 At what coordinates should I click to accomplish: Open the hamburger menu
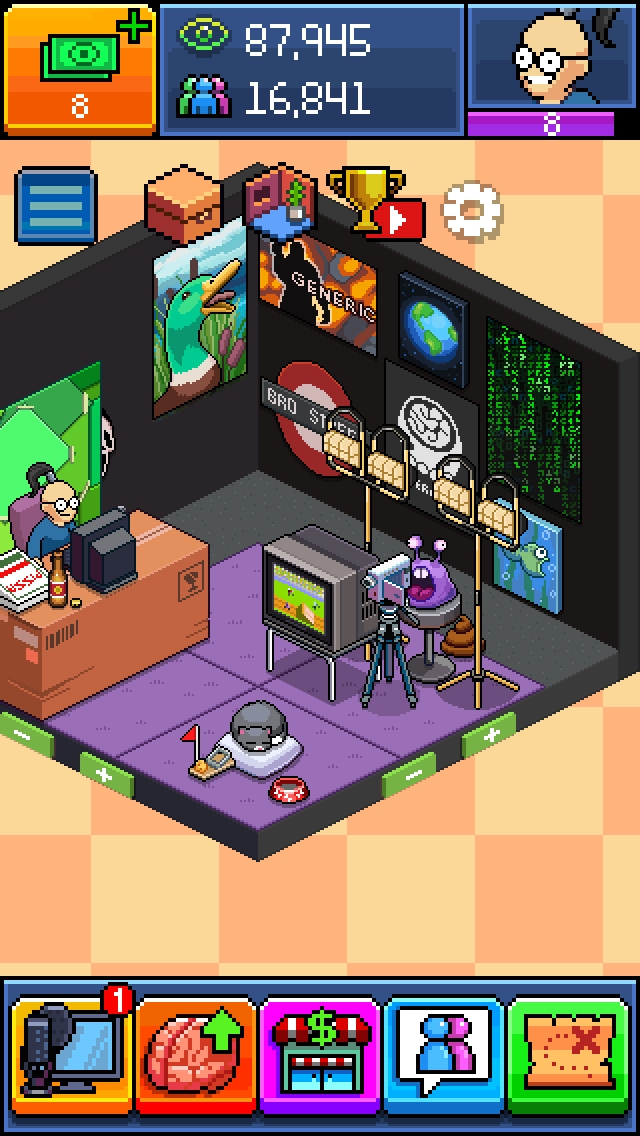[x=56, y=206]
